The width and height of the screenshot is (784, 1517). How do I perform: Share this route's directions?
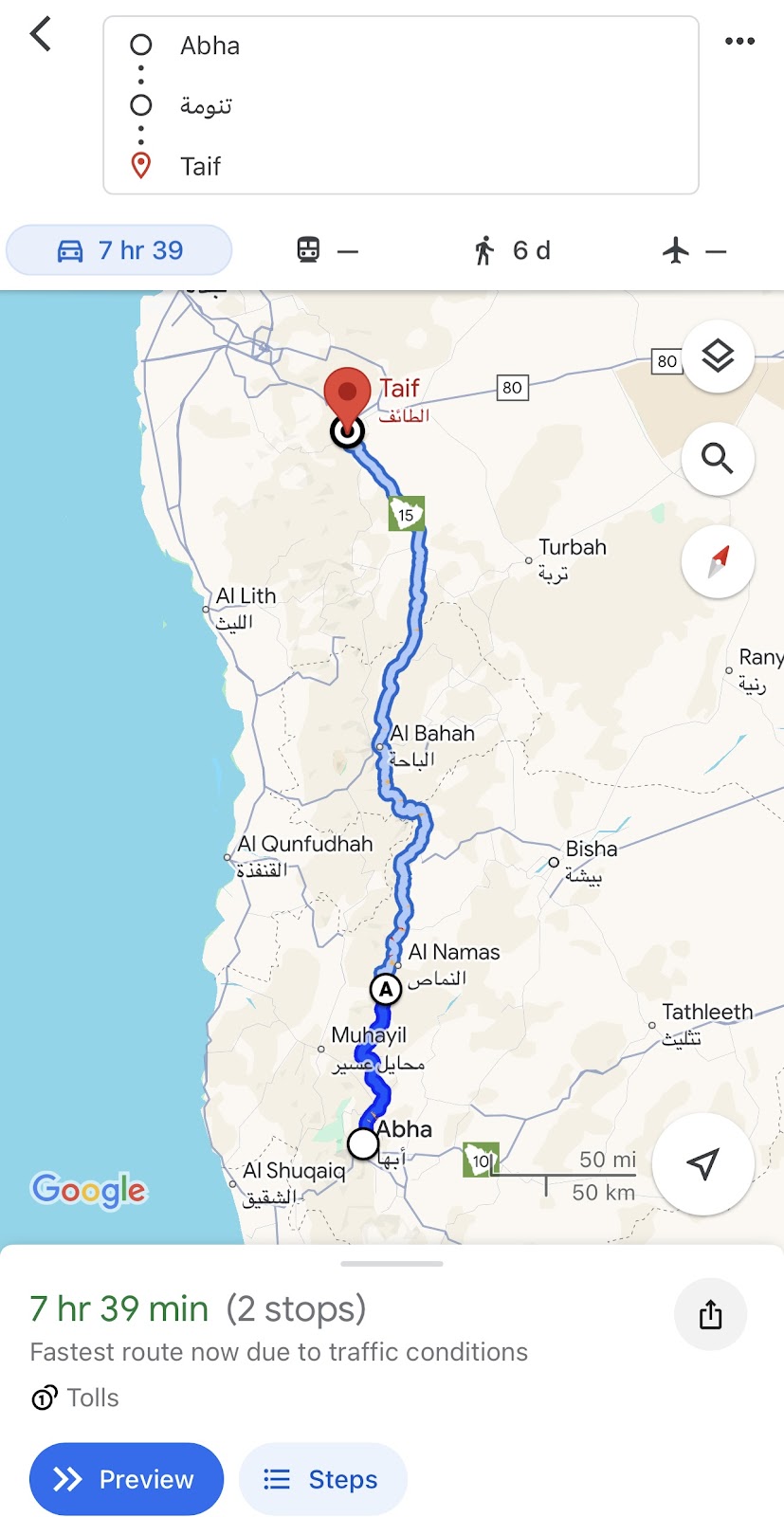click(710, 1314)
